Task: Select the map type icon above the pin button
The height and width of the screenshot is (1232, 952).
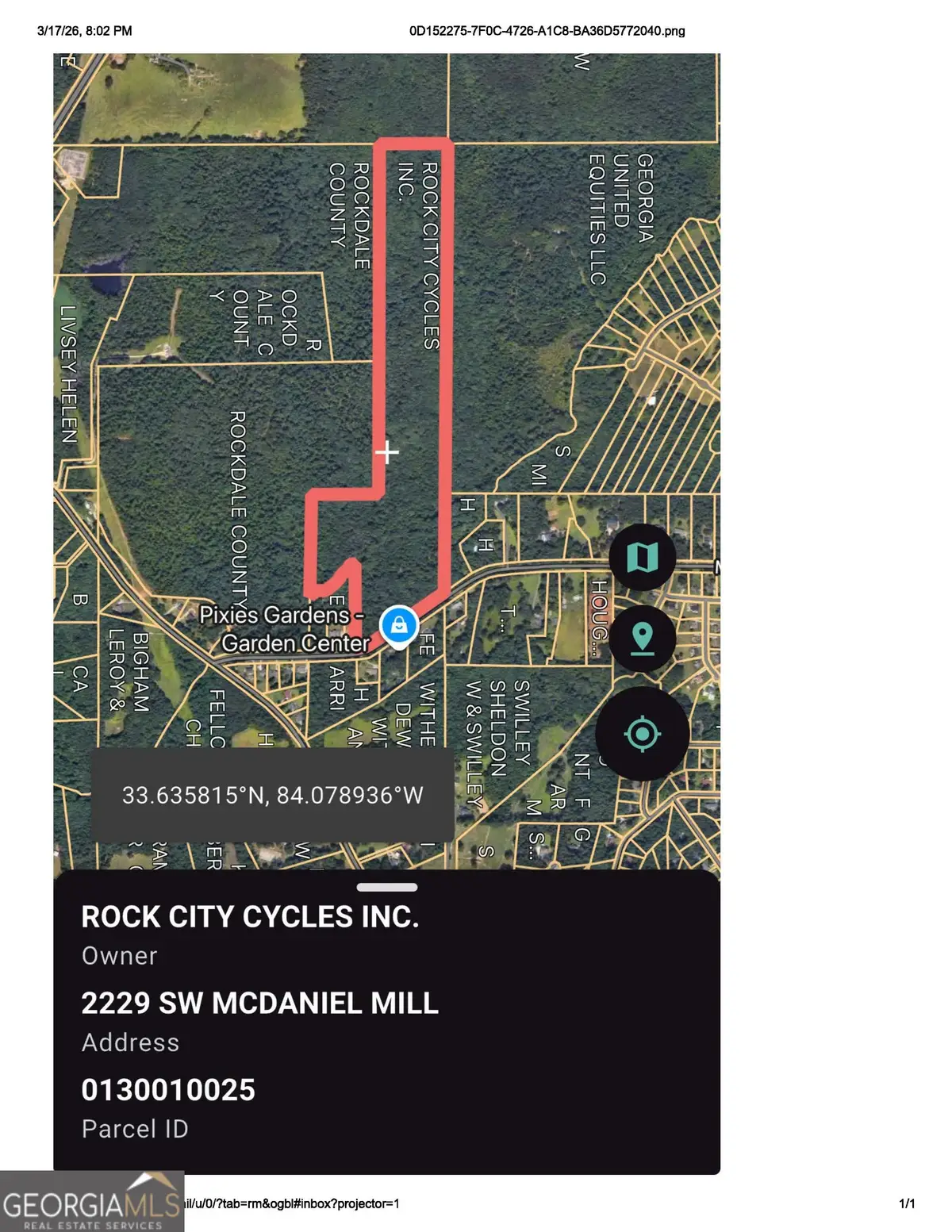Action: [x=643, y=557]
